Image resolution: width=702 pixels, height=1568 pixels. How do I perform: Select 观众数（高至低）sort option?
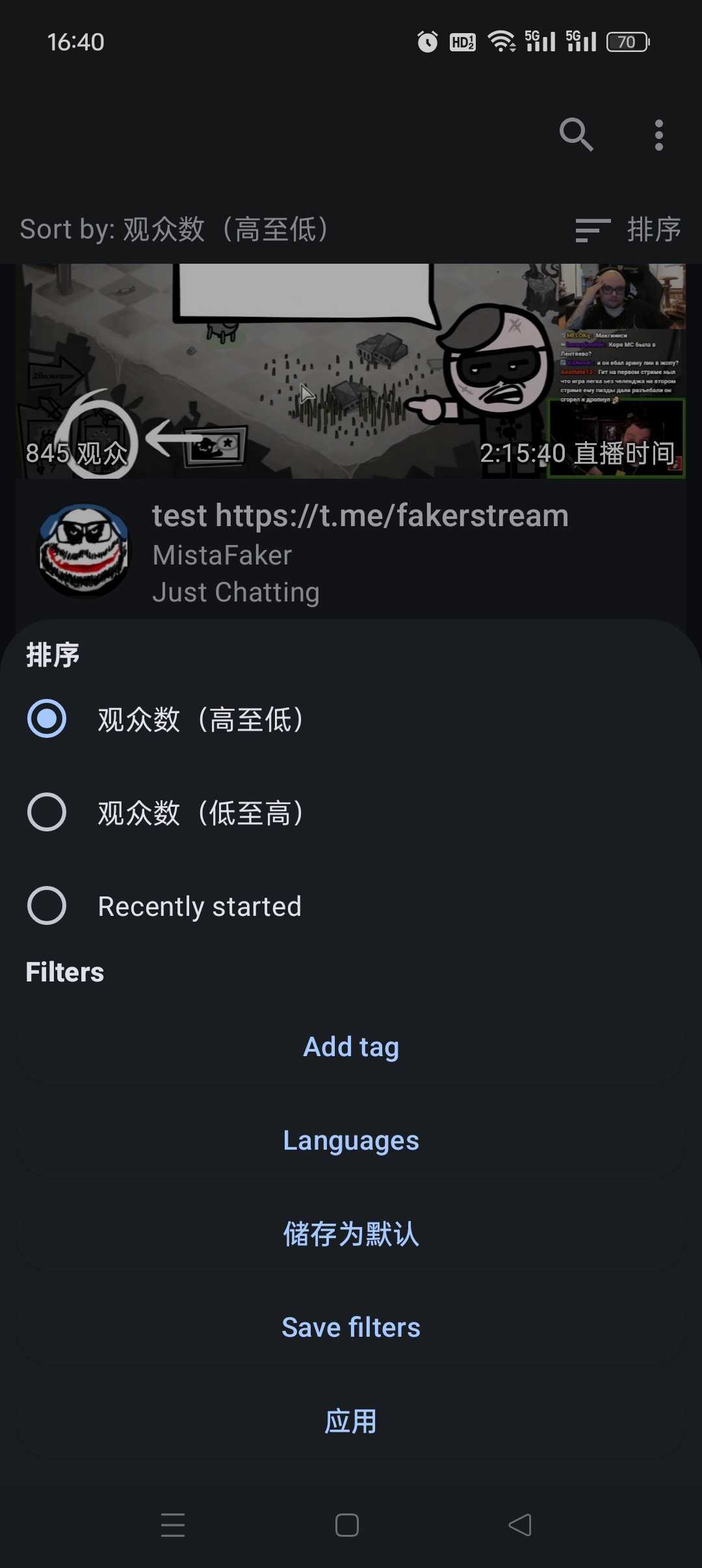pos(200,719)
